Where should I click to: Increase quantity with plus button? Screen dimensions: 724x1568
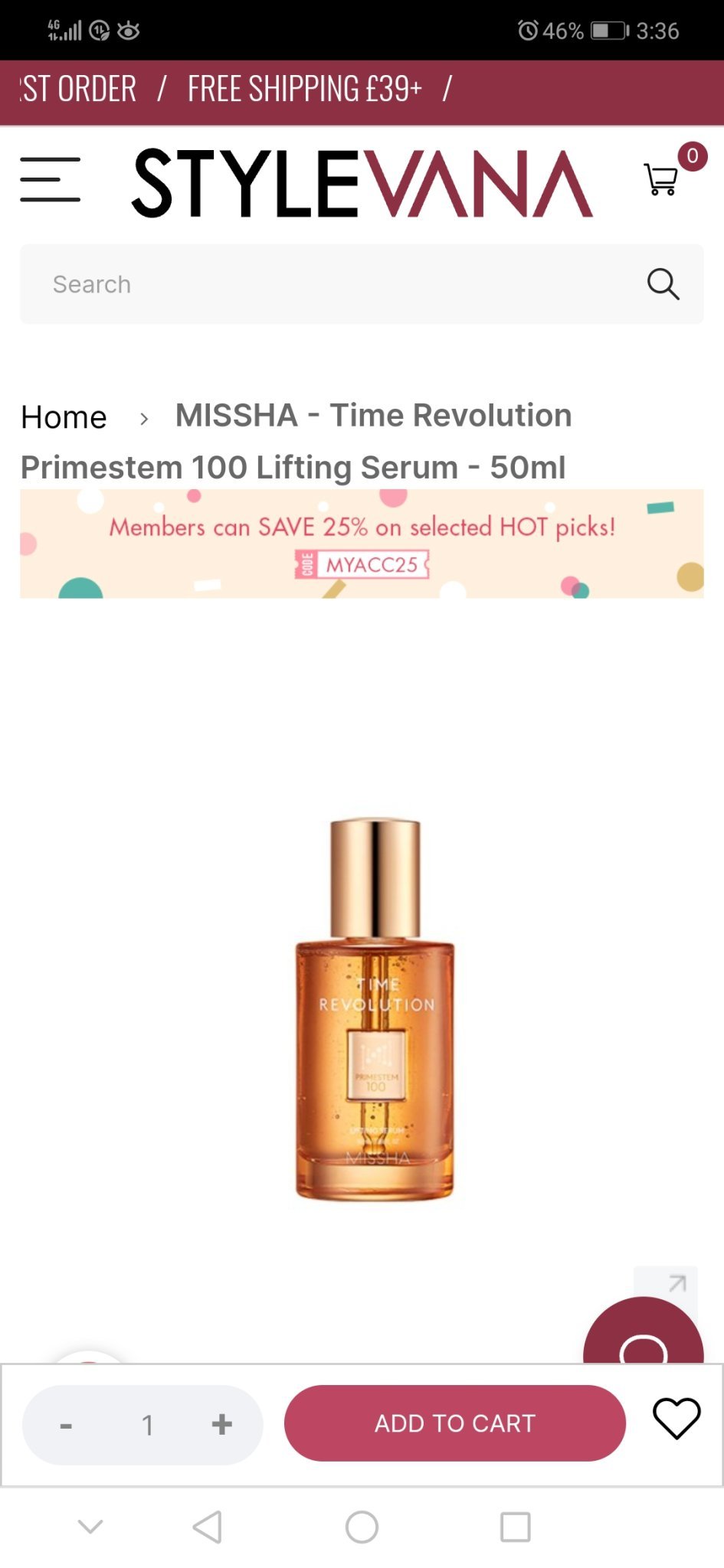[x=221, y=1425]
